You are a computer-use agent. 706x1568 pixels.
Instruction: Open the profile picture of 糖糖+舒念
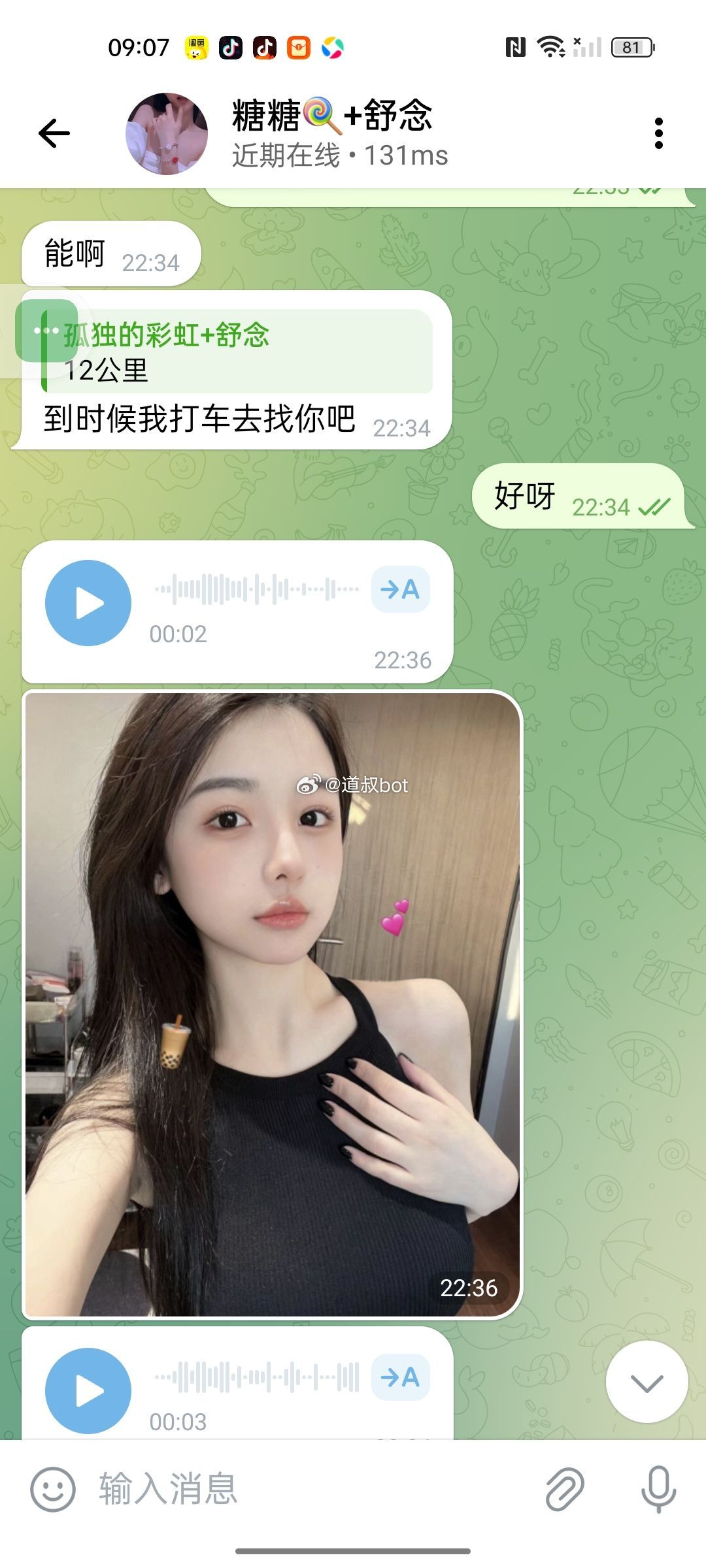(167, 133)
